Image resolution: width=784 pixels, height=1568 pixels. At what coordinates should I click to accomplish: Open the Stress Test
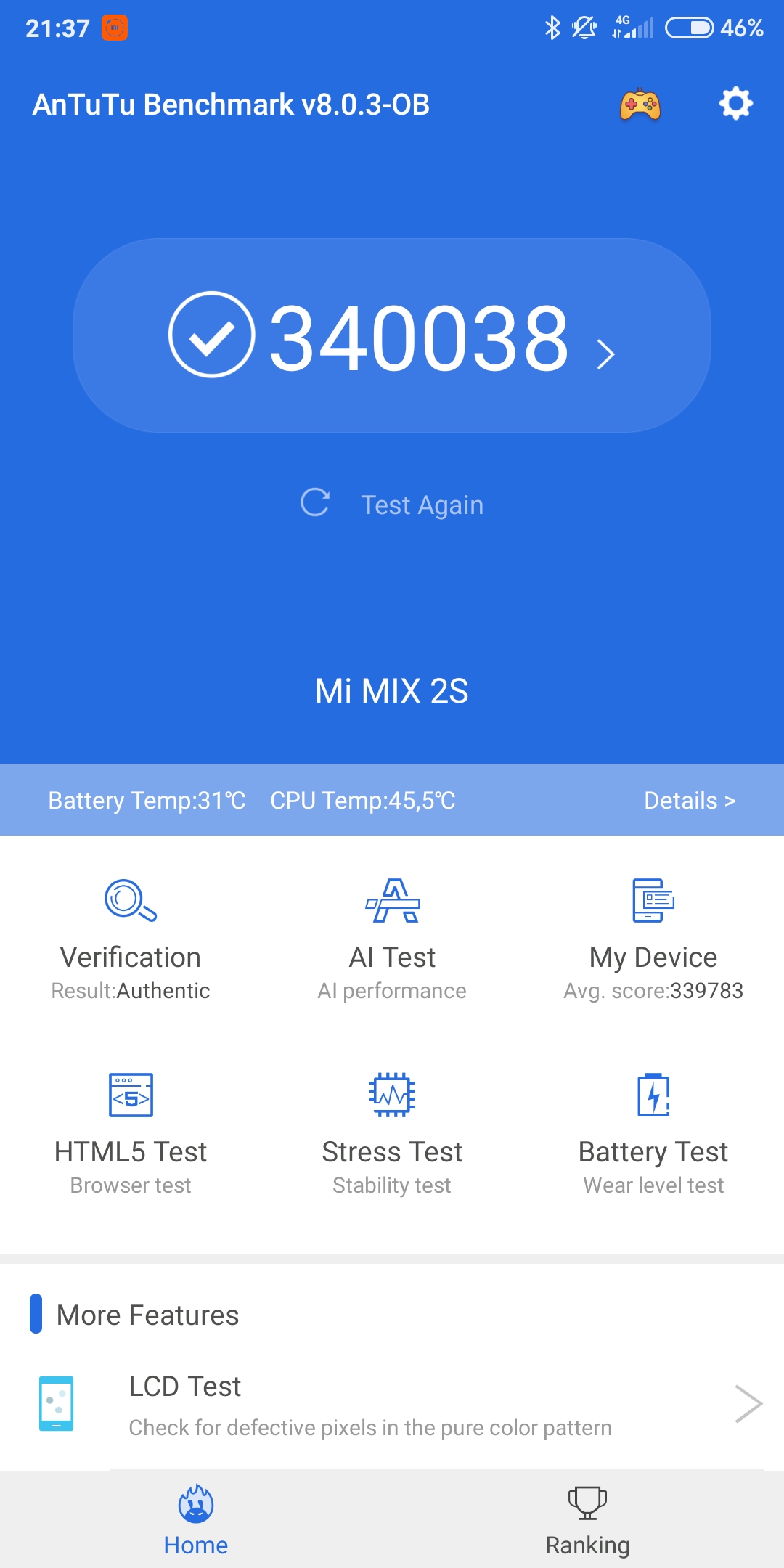392,1134
